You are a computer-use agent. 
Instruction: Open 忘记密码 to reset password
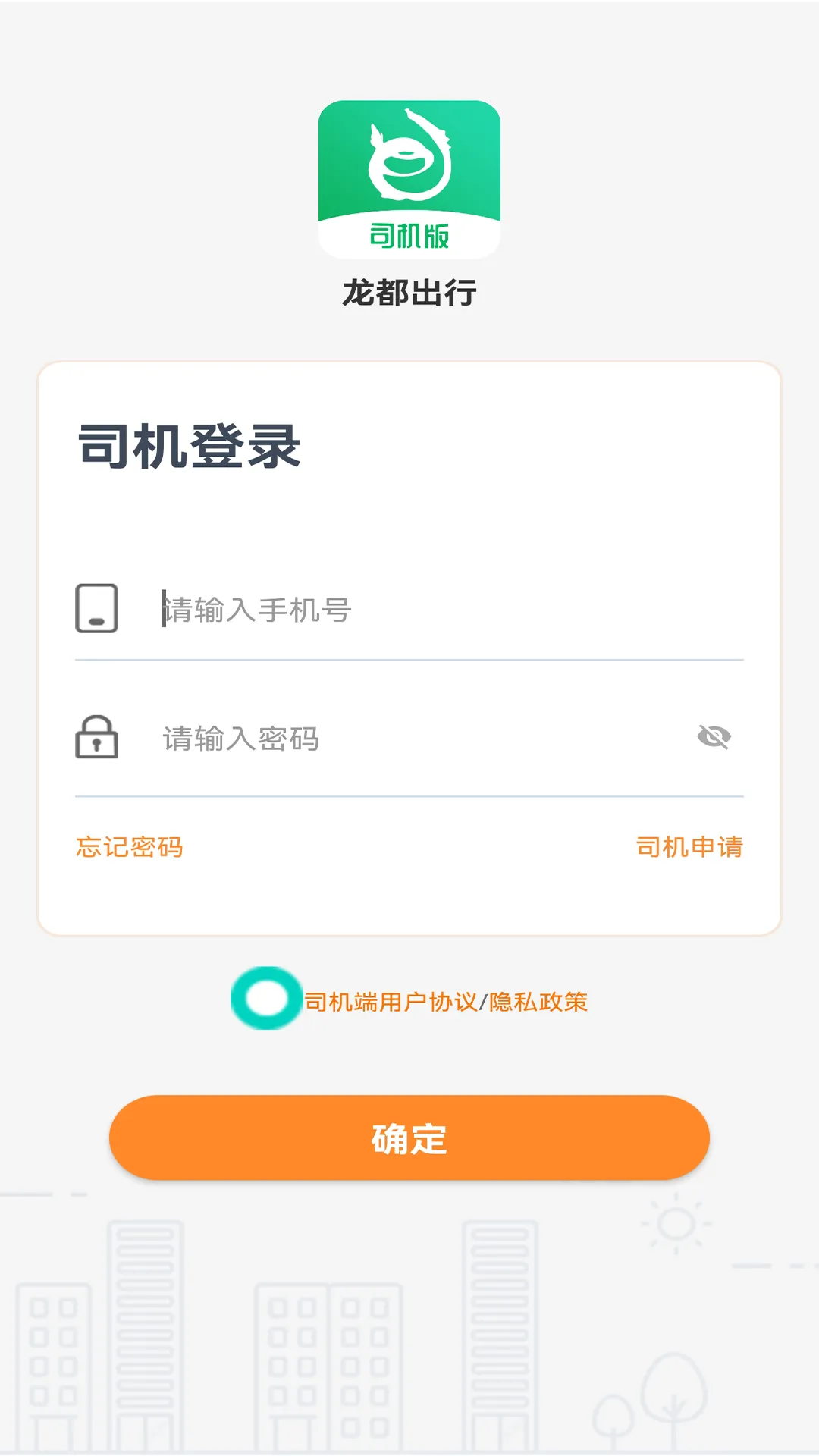pos(130,848)
